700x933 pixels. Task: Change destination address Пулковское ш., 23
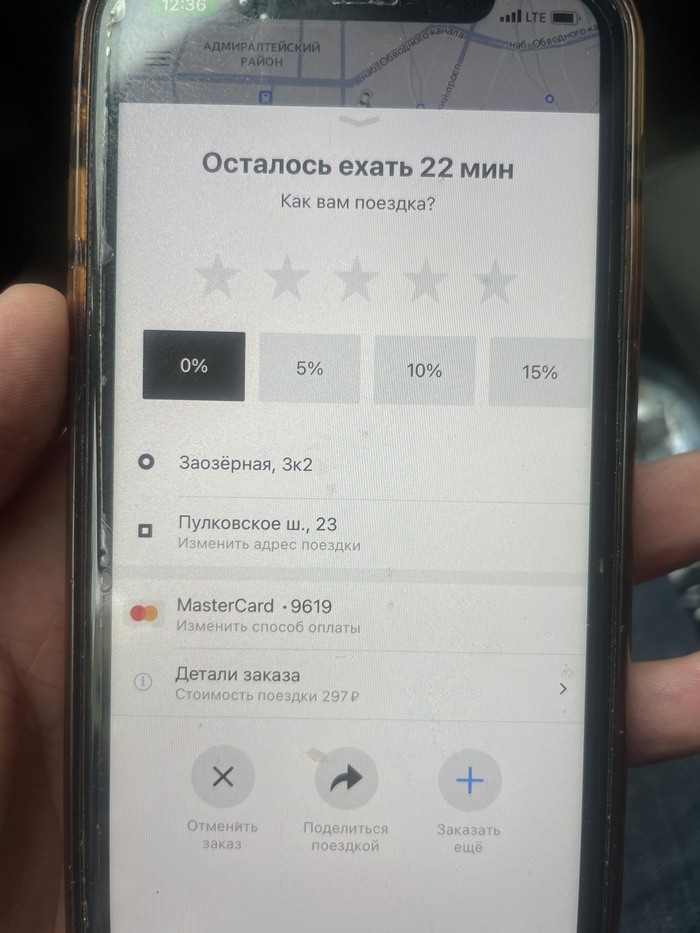tap(268, 533)
